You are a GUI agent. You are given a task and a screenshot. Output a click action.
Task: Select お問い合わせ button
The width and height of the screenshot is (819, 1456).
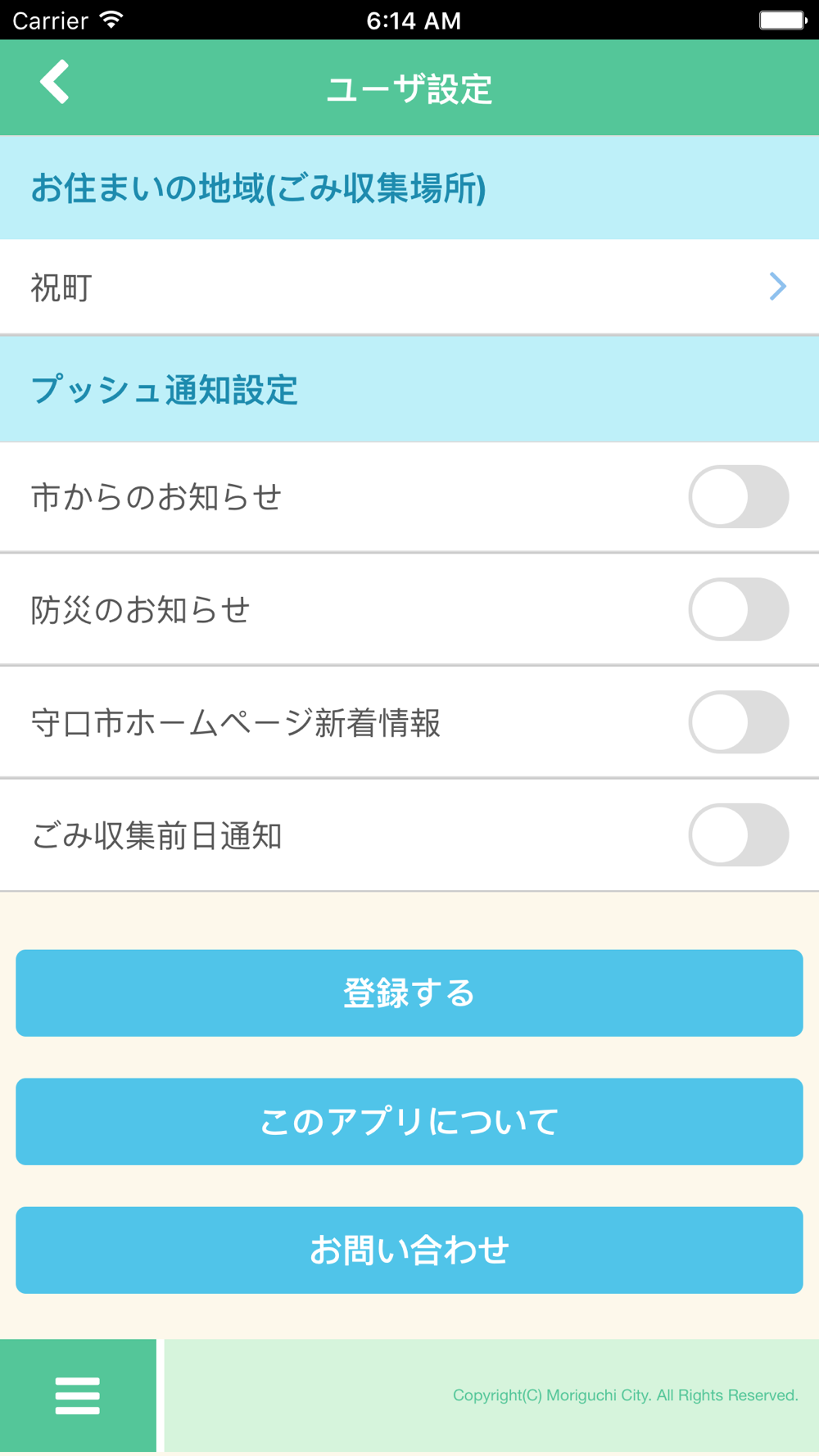409,1250
